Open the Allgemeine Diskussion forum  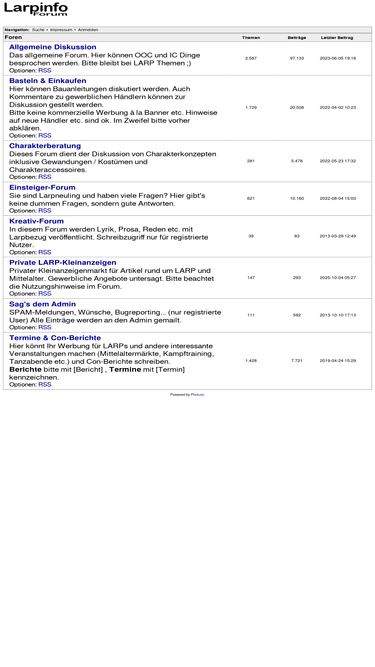pyautogui.click(x=53, y=47)
